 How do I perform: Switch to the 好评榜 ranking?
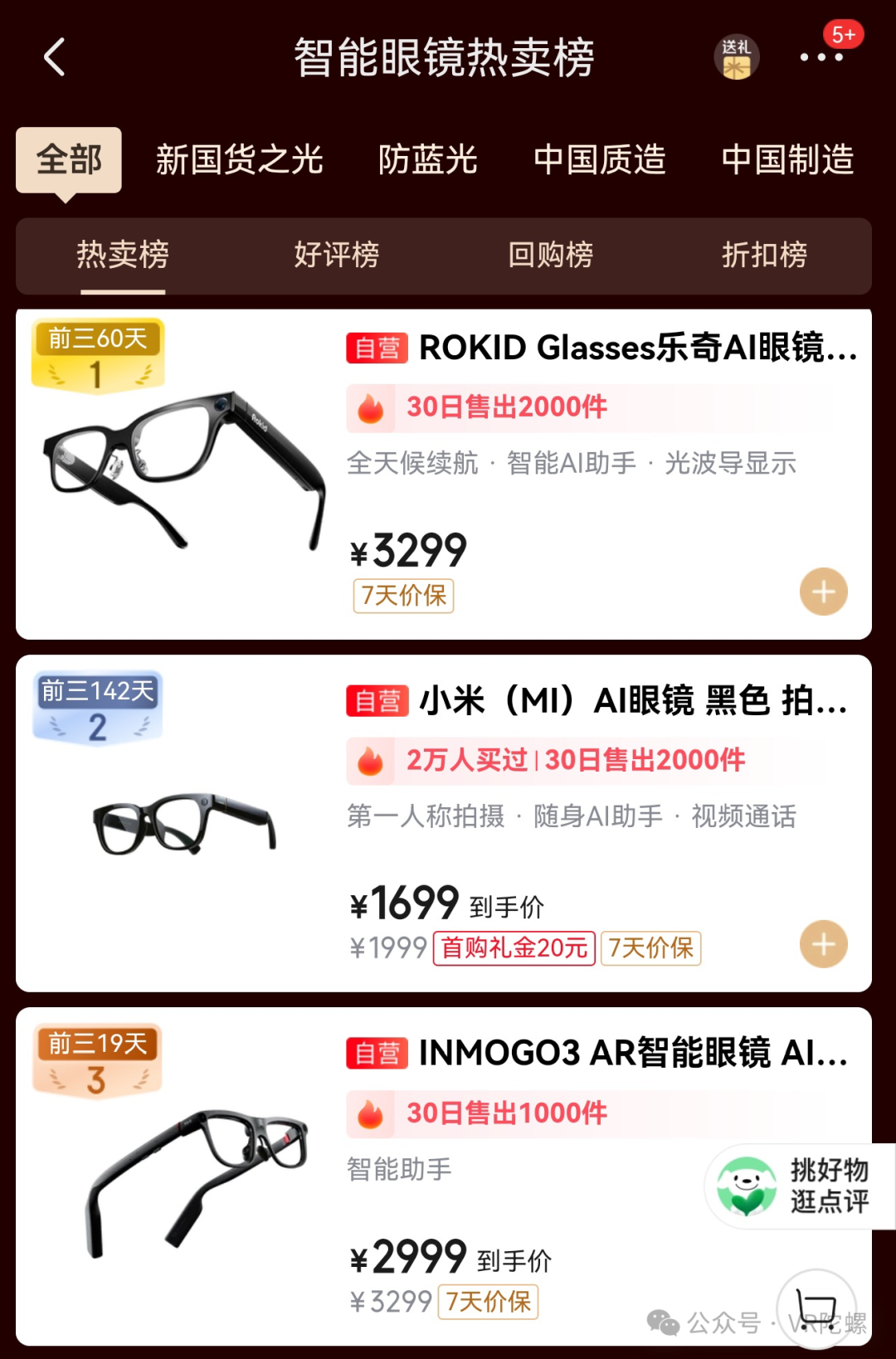[x=336, y=255]
